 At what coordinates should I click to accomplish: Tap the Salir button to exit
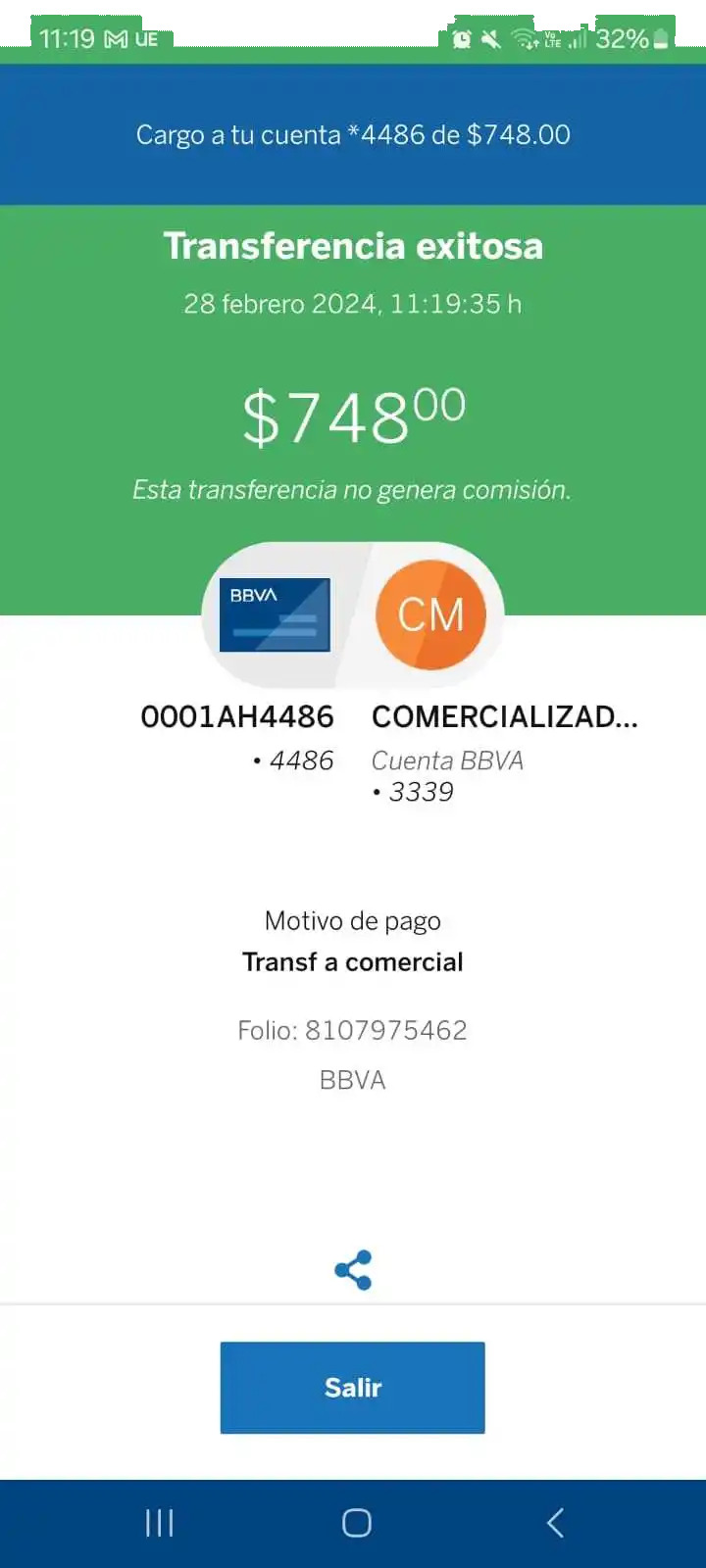click(352, 1388)
